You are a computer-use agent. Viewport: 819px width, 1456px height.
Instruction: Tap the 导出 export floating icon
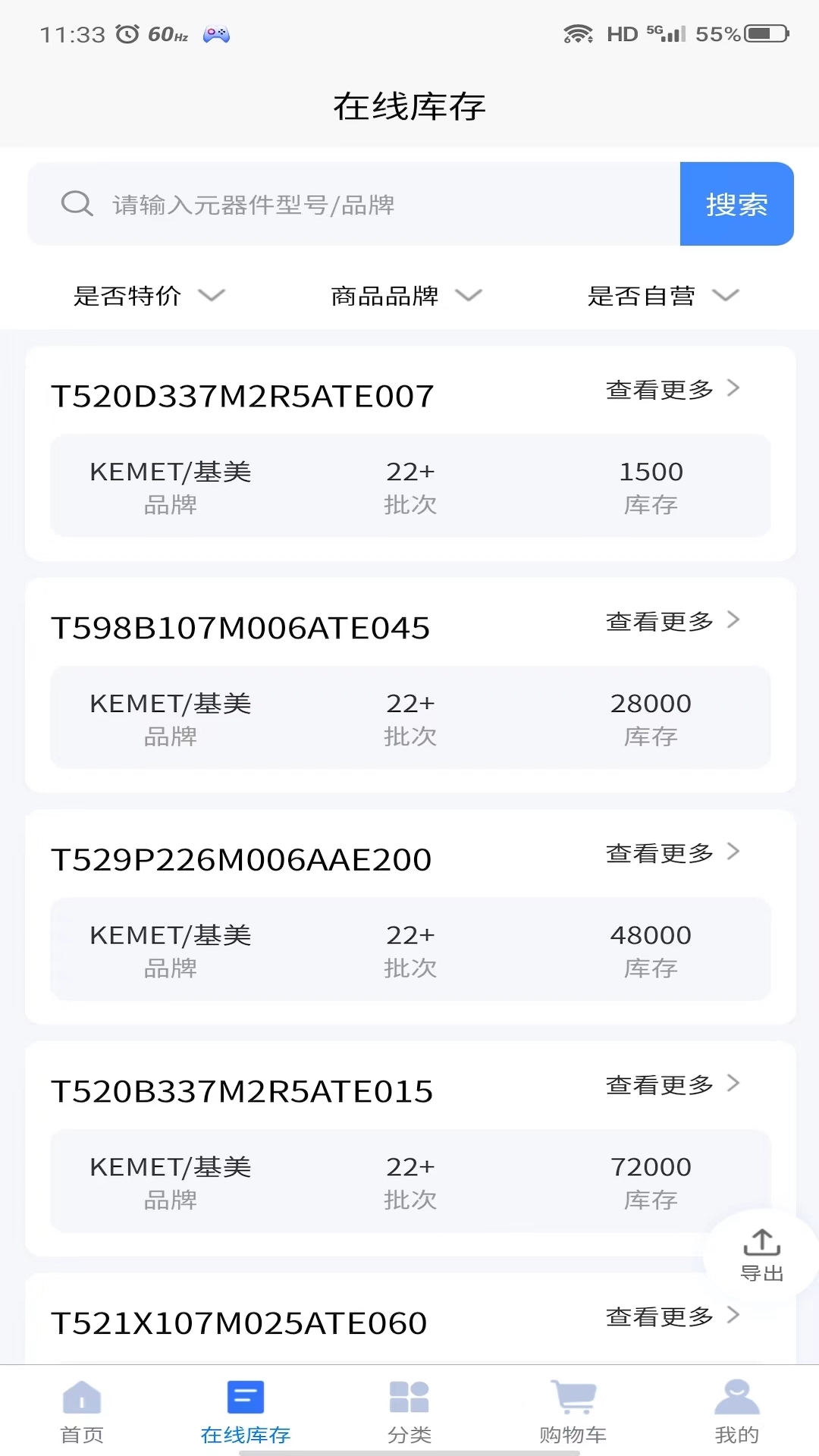click(763, 1244)
